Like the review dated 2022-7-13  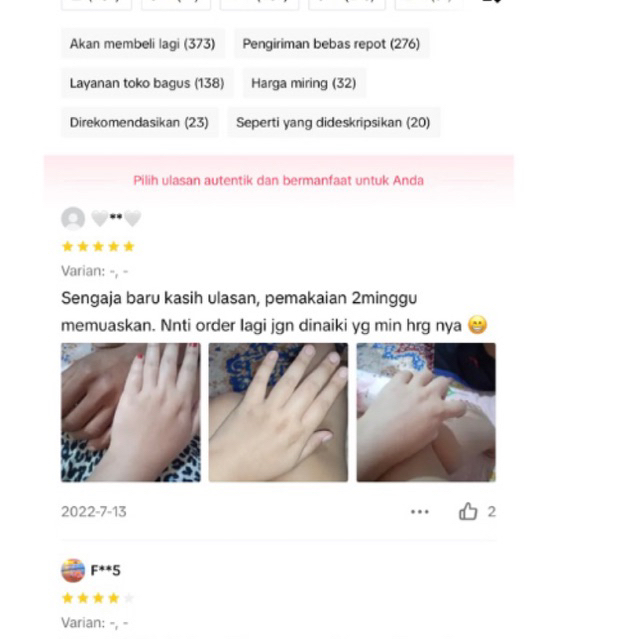click(x=468, y=511)
